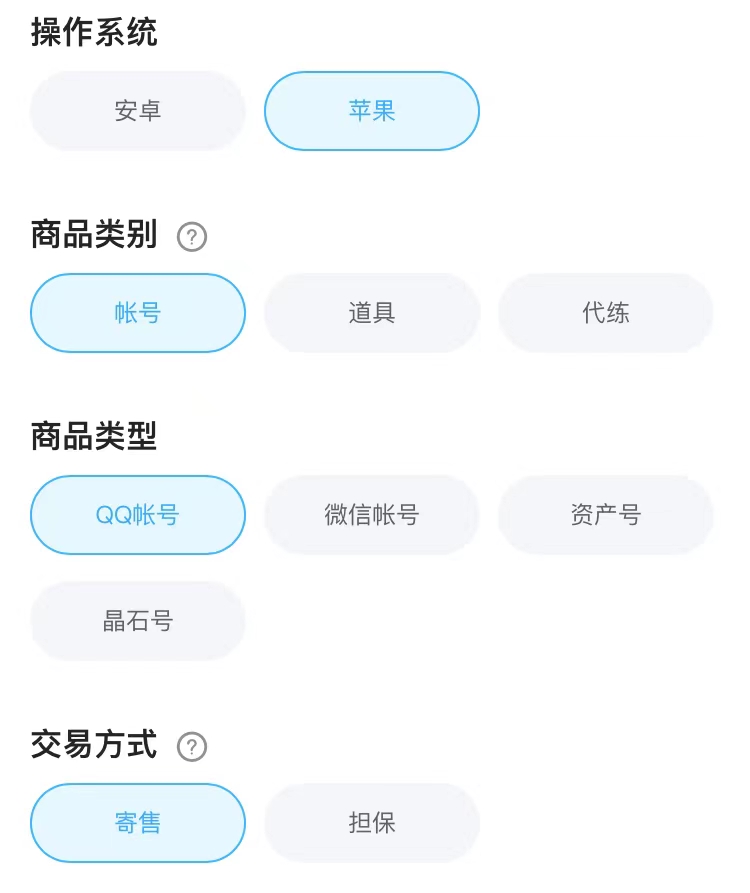Select 晶石号 product type

[138, 621]
